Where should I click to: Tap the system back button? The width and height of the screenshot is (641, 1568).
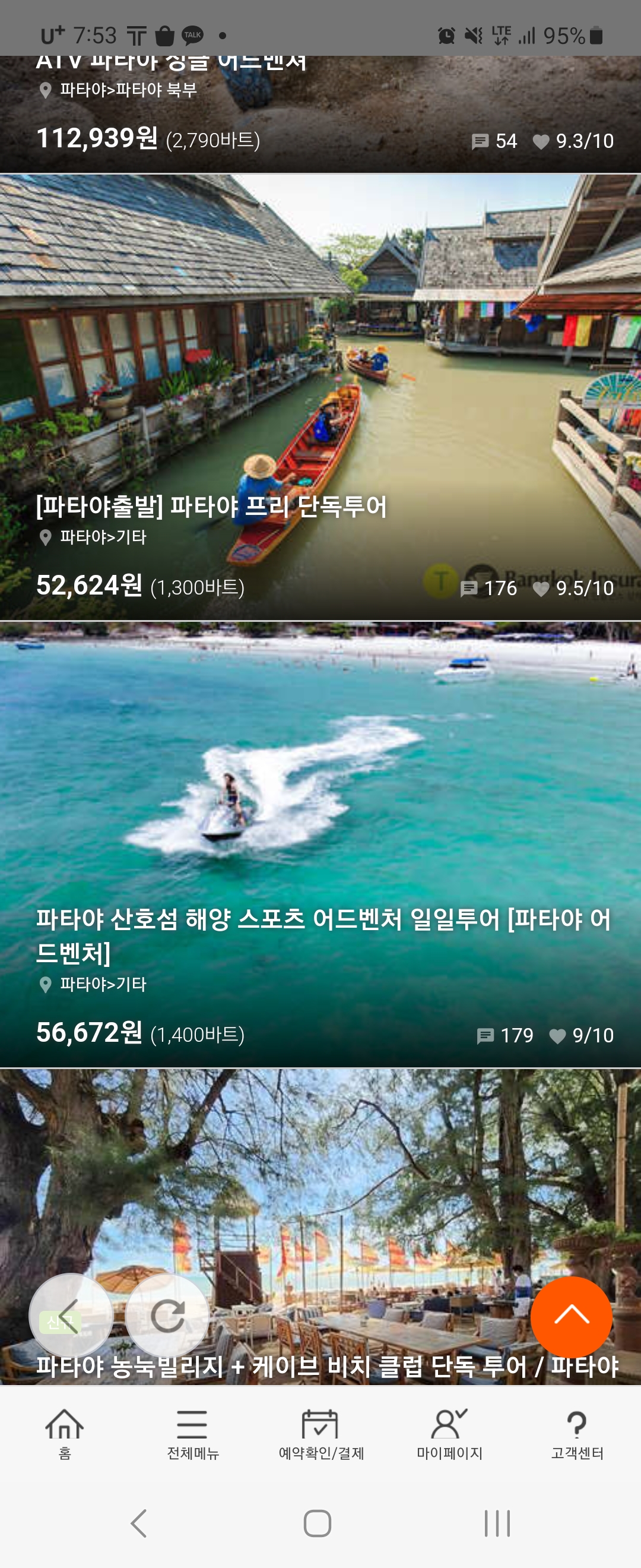[139, 1523]
